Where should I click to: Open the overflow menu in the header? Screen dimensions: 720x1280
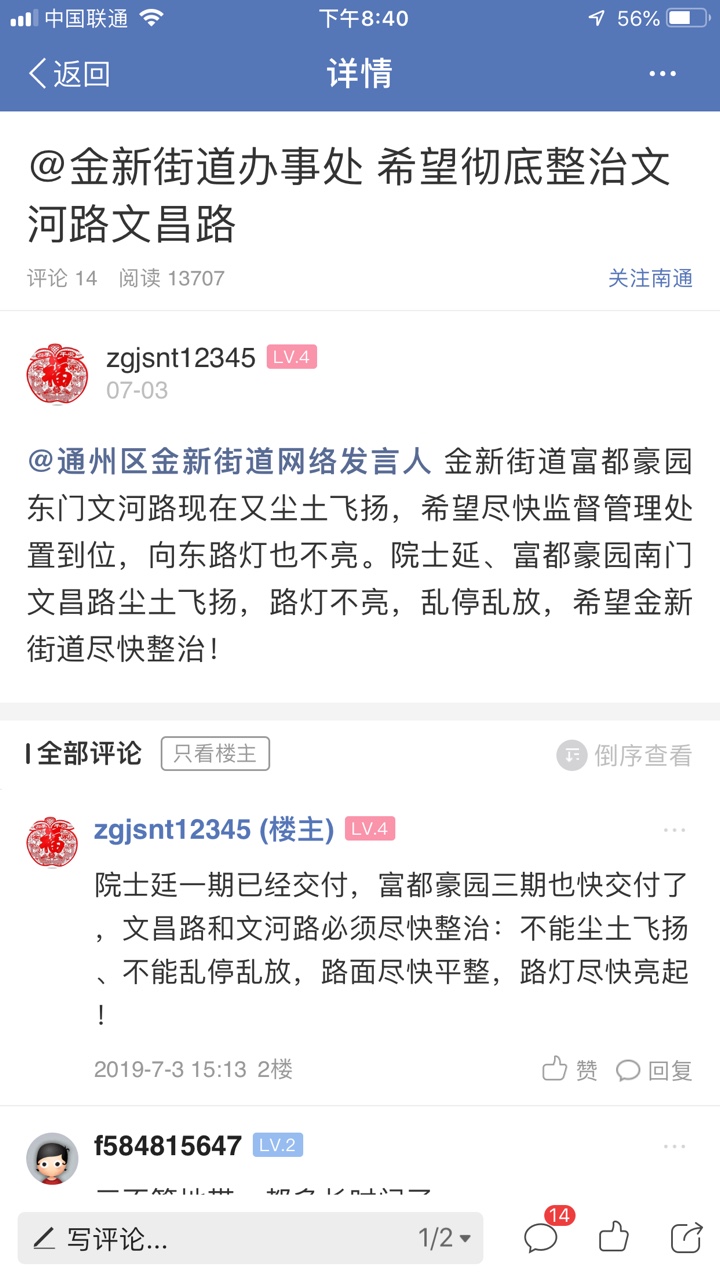pos(662,74)
